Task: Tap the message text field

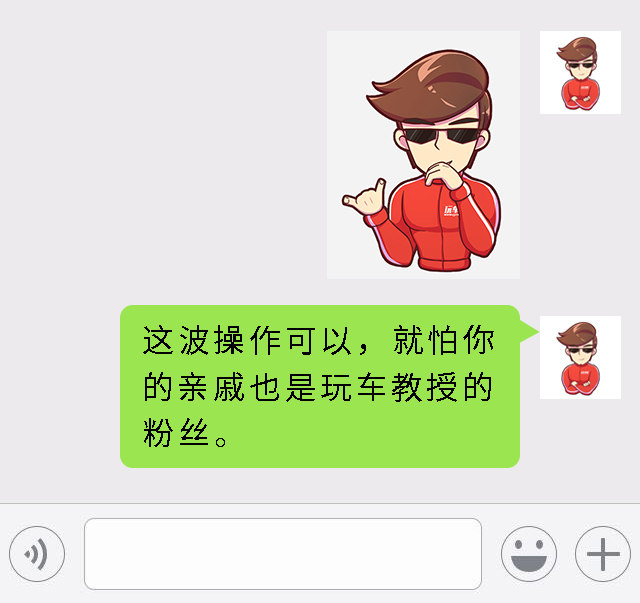Action: [x=283, y=553]
